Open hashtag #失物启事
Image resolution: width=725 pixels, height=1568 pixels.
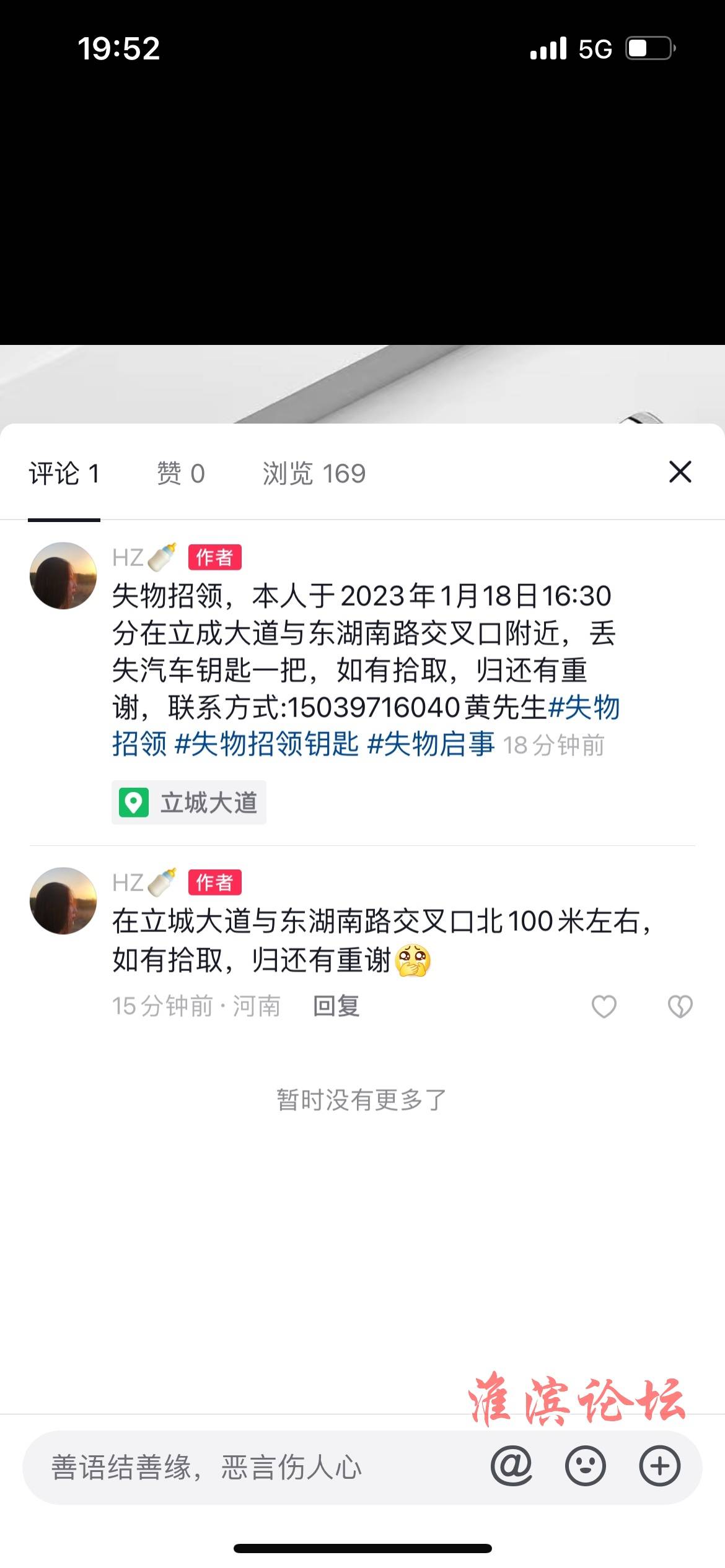[x=431, y=744]
